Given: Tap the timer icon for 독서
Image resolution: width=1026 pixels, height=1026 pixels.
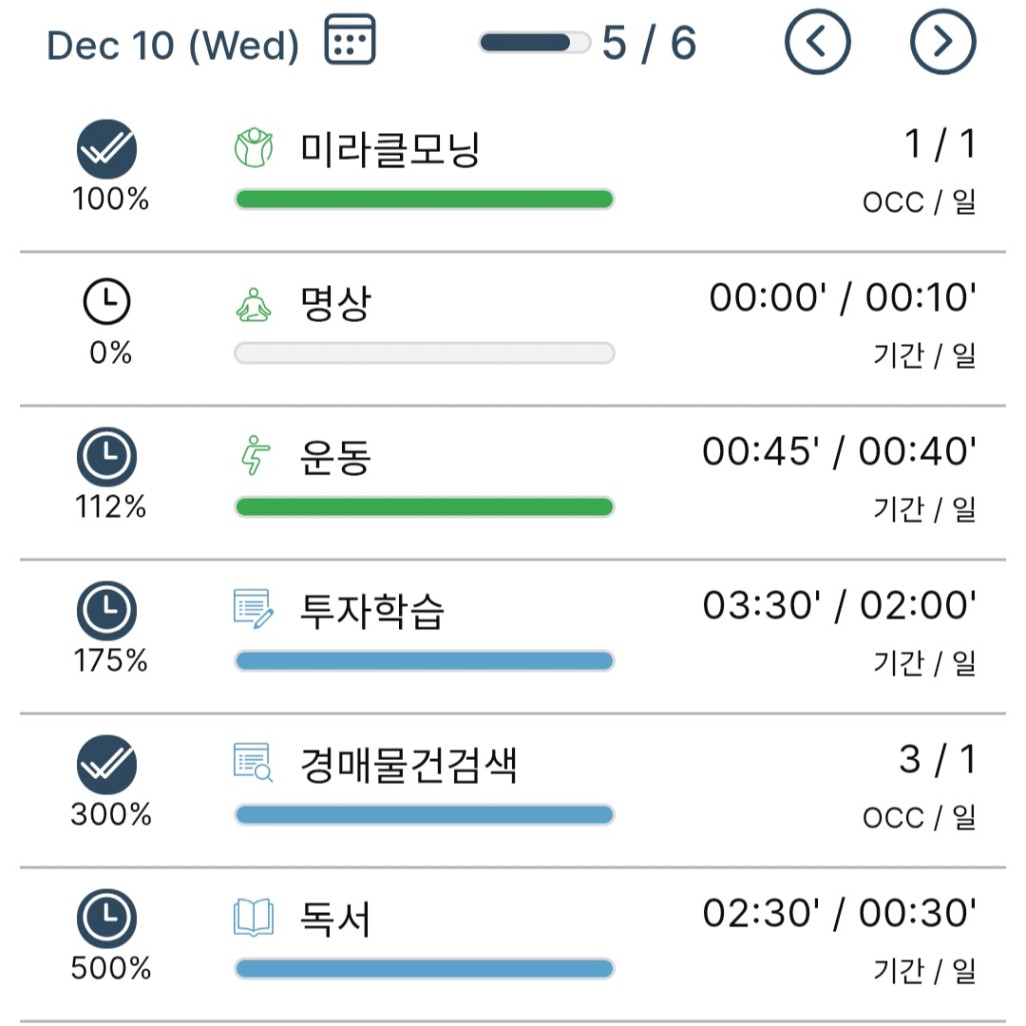Looking at the screenshot, I should [x=107, y=919].
